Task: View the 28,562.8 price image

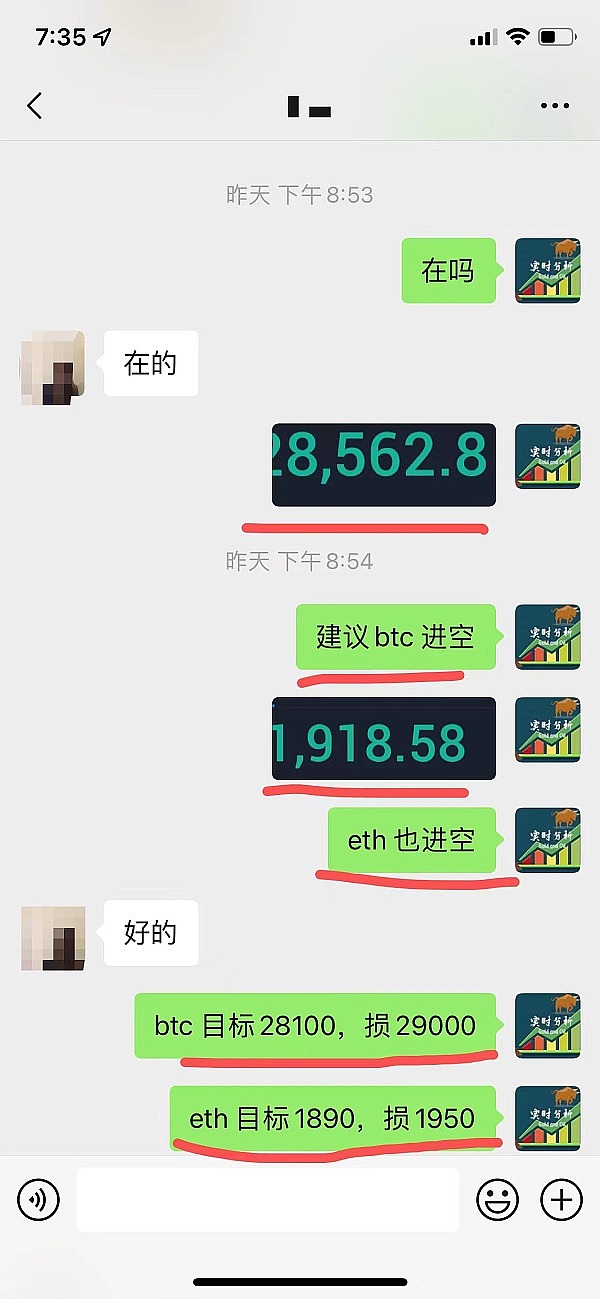Action: pos(383,464)
